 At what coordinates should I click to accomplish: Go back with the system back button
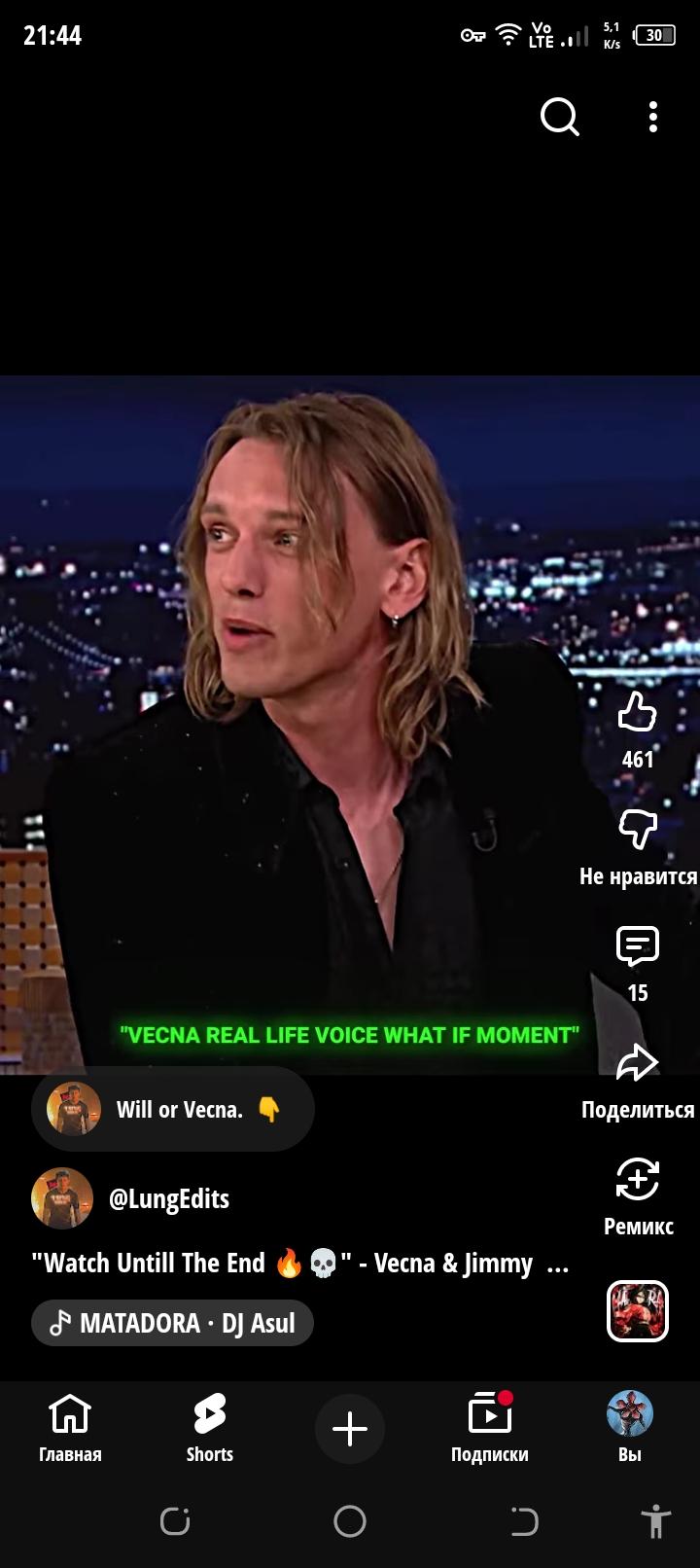524,1521
